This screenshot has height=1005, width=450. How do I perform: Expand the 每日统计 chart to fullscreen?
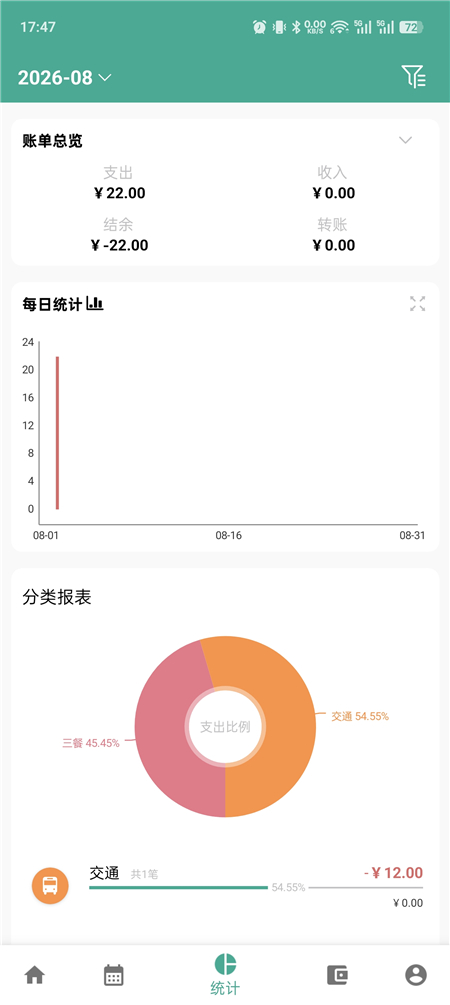tap(417, 304)
